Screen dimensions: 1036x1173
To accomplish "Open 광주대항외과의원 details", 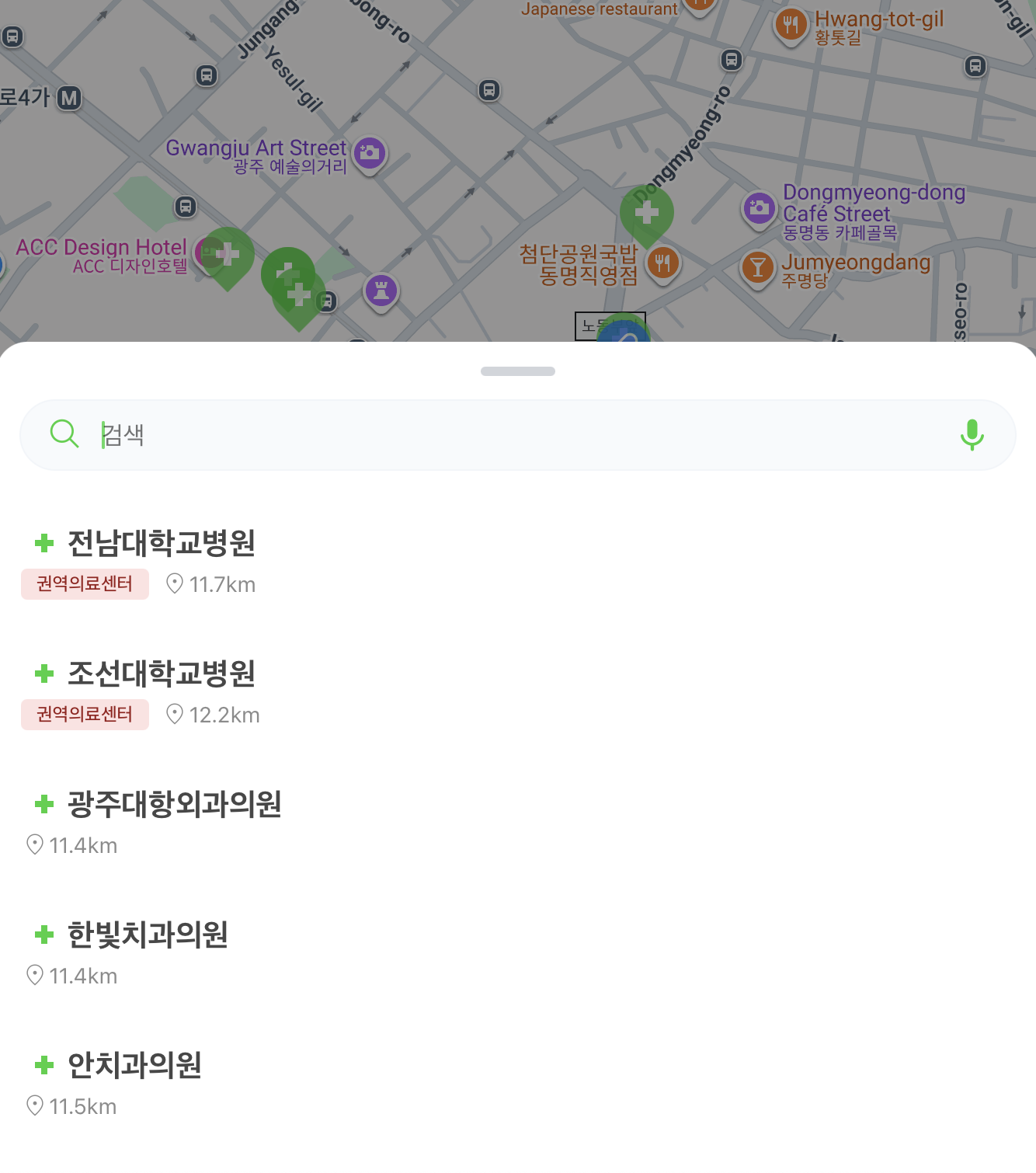I will click(175, 804).
